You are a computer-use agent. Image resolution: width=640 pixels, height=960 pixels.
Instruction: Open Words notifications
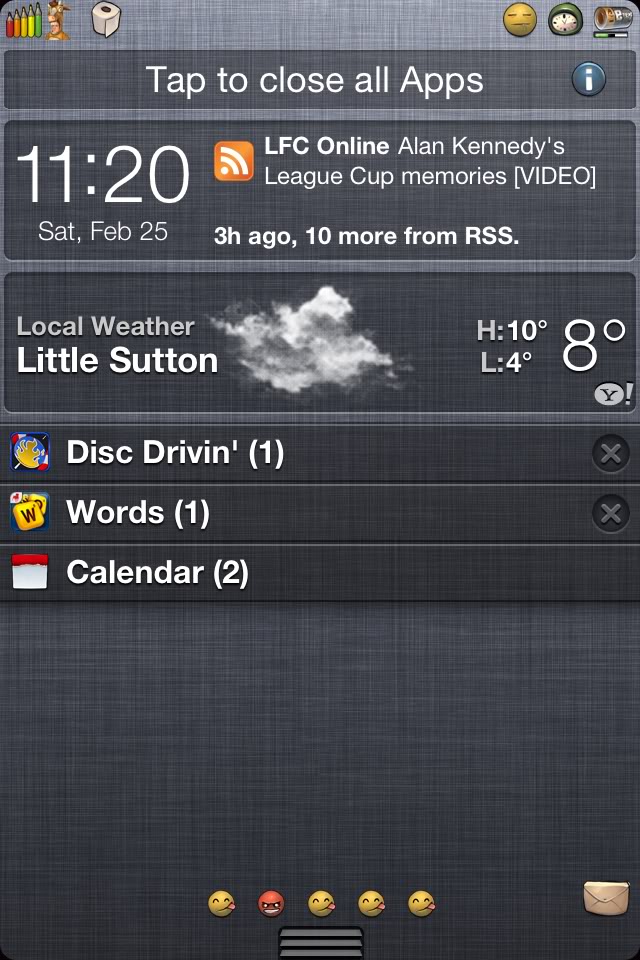click(138, 514)
